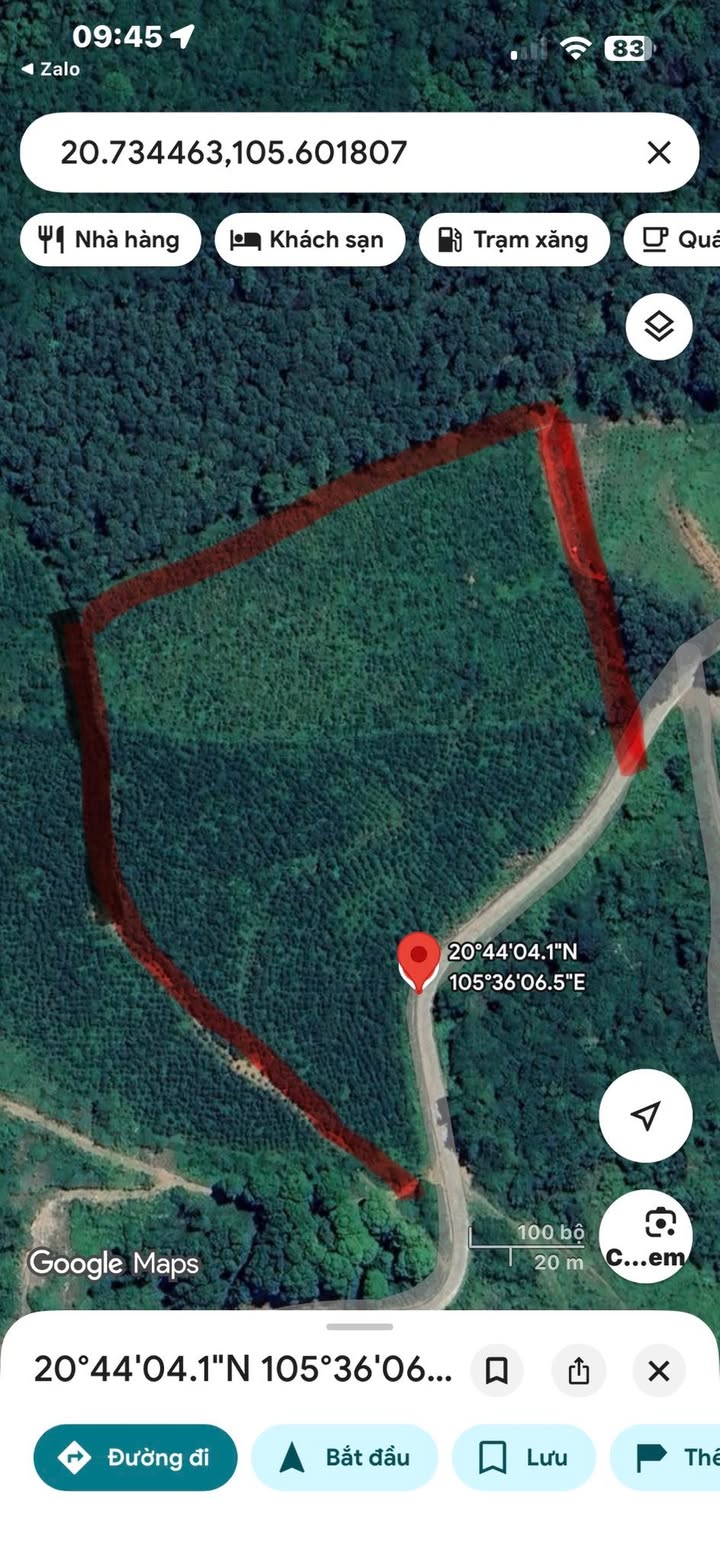Viewport: 720px width, 1562px height.
Task: Bookmark the pinned location in the info sheet
Action: [497, 1370]
